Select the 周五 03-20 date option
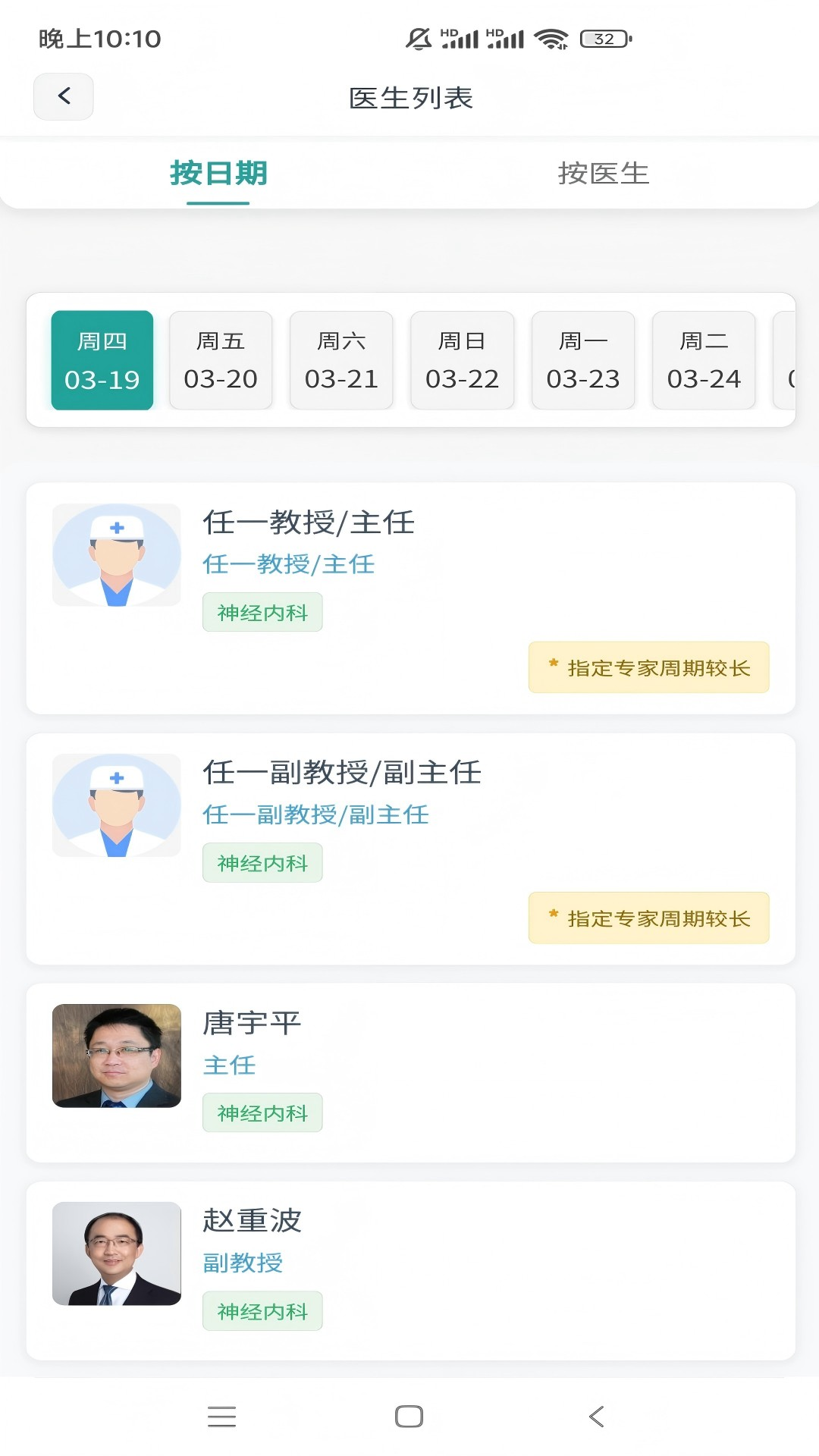The height and width of the screenshot is (1456, 819). coord(221,360)
